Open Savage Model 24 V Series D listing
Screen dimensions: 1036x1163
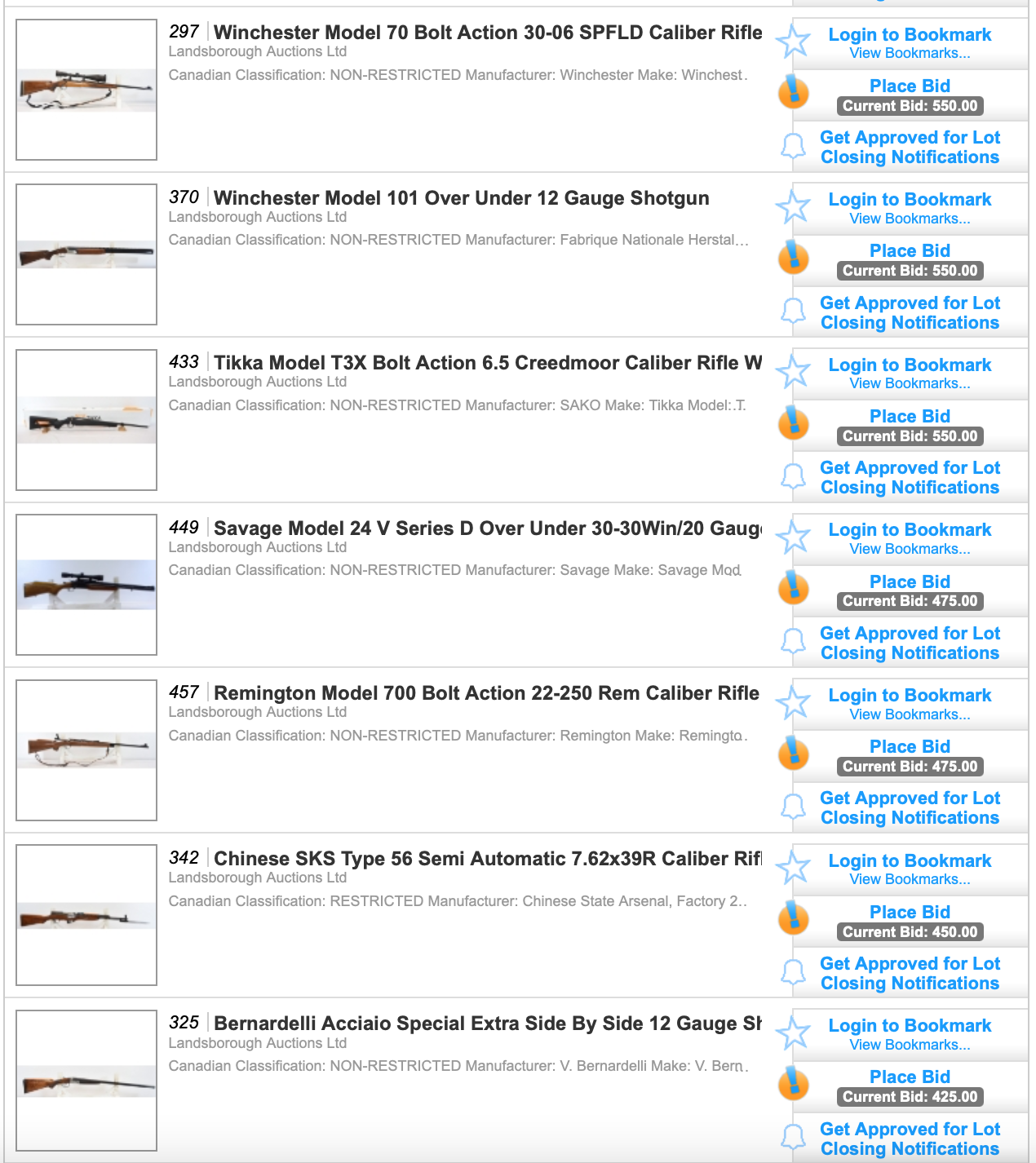point(487,528)
